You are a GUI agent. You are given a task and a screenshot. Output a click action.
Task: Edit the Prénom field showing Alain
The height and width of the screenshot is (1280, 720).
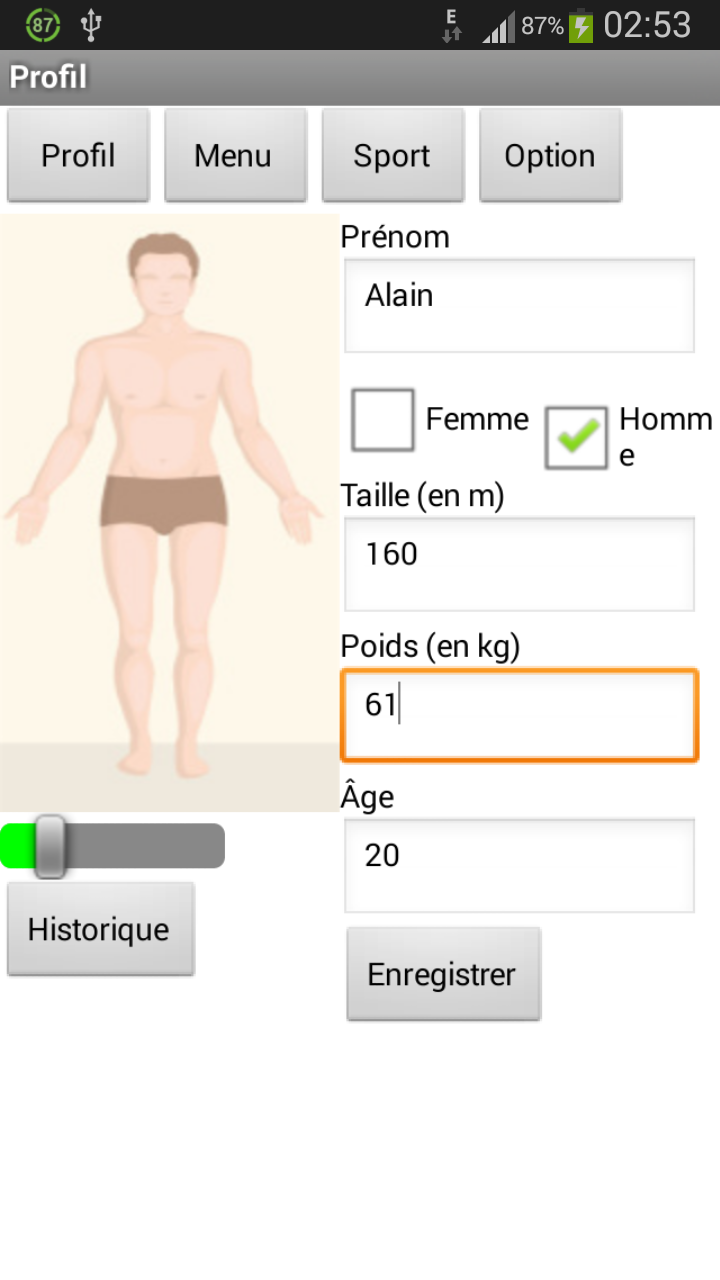point(519,305)
